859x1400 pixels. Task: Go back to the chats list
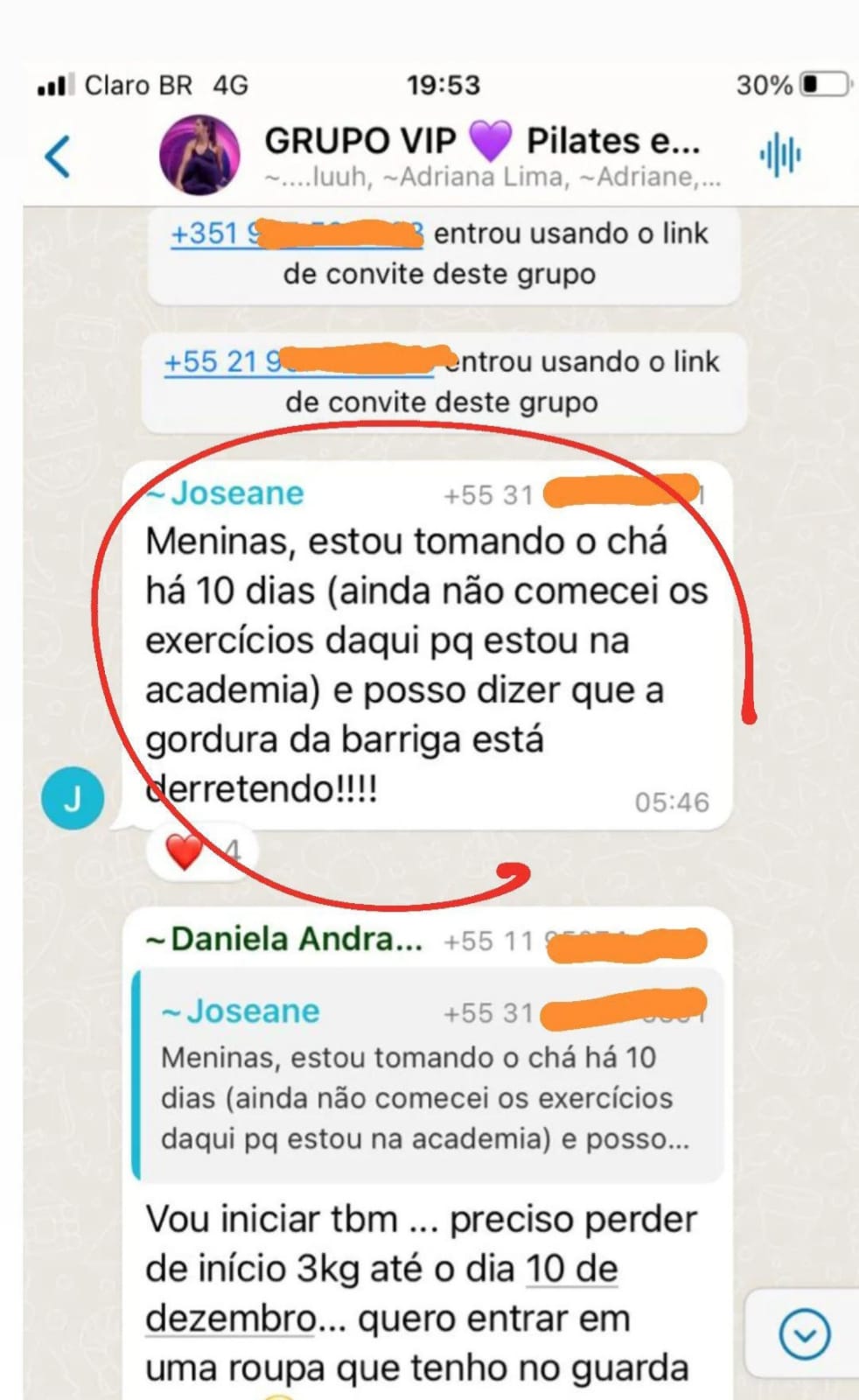click(x=58, y=157)
